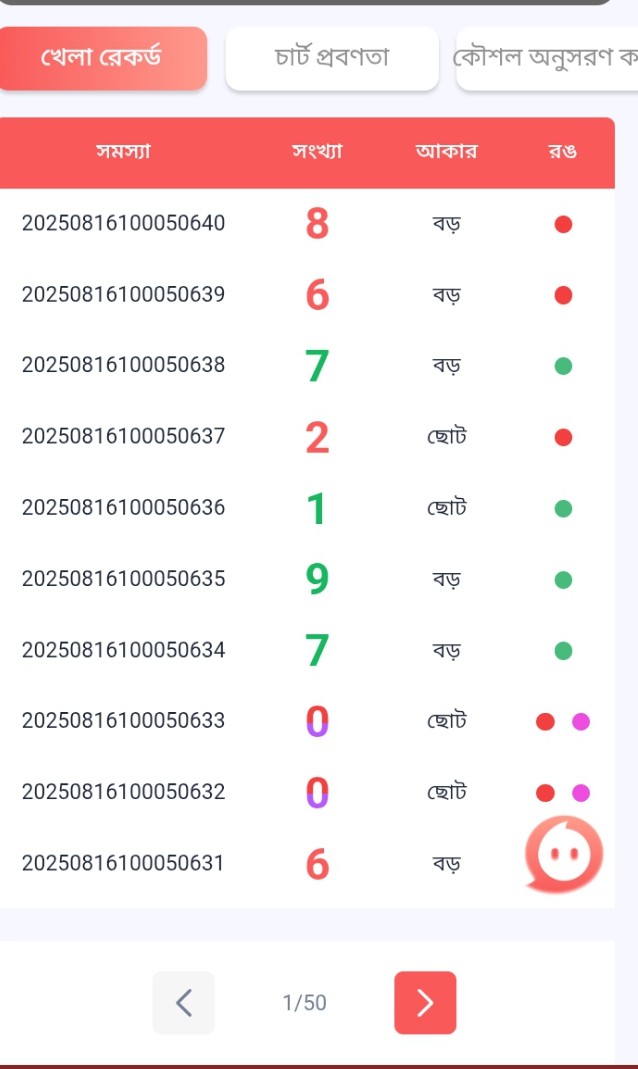Open the floating chat support bubble
The width and height of the screenshot is (638, 1069).
[564, 855]
